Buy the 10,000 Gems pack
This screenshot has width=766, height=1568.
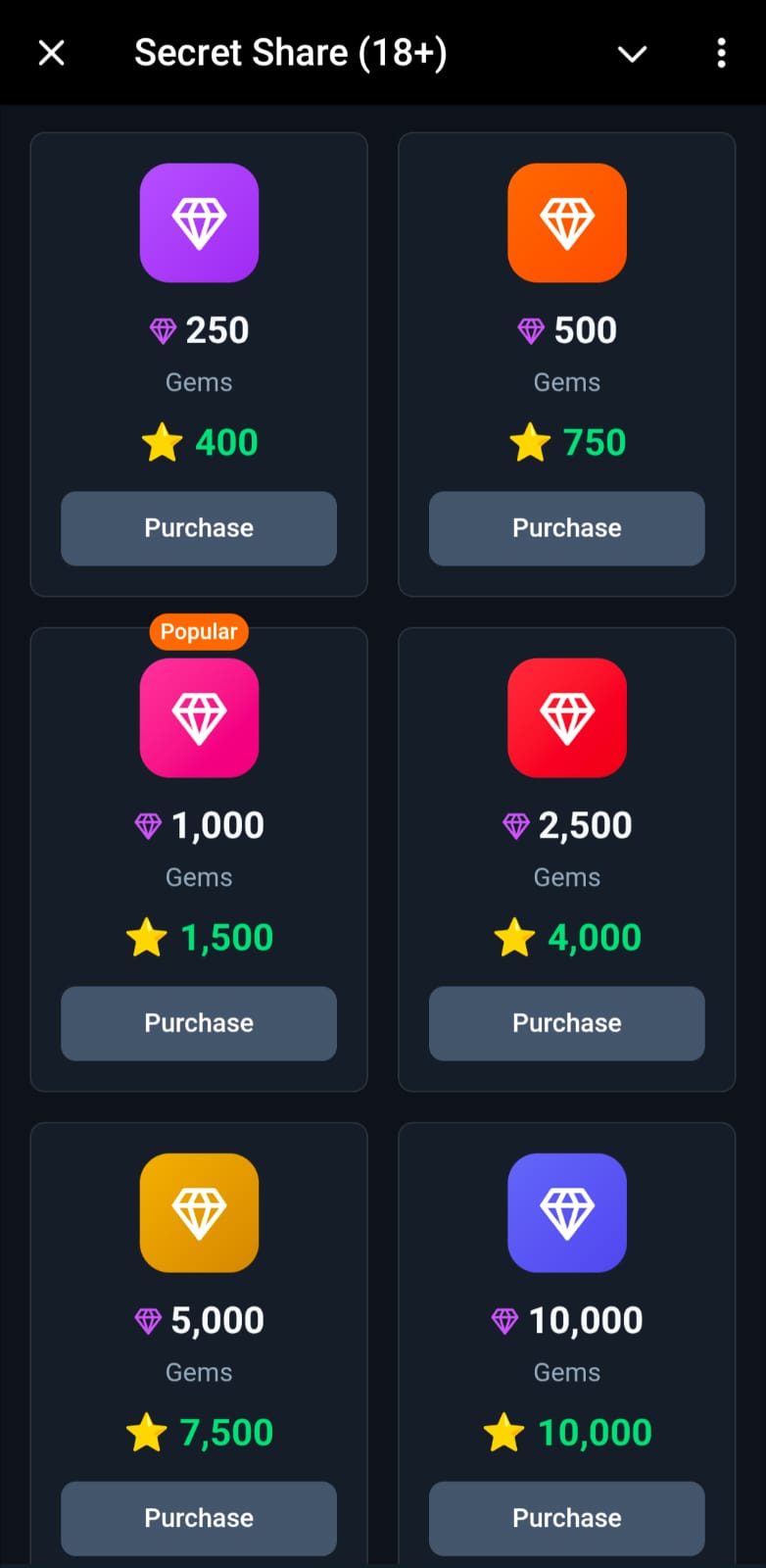pos(566,1518)
